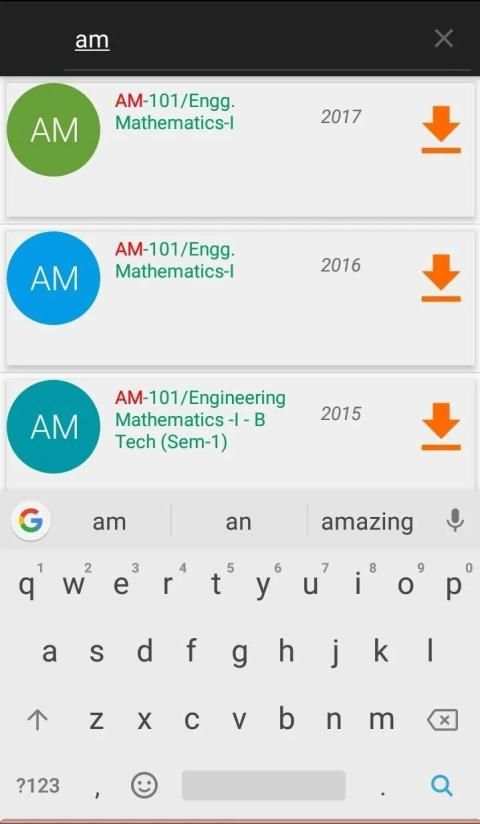Open Google search from the keyboard G icon

(30, 521)
